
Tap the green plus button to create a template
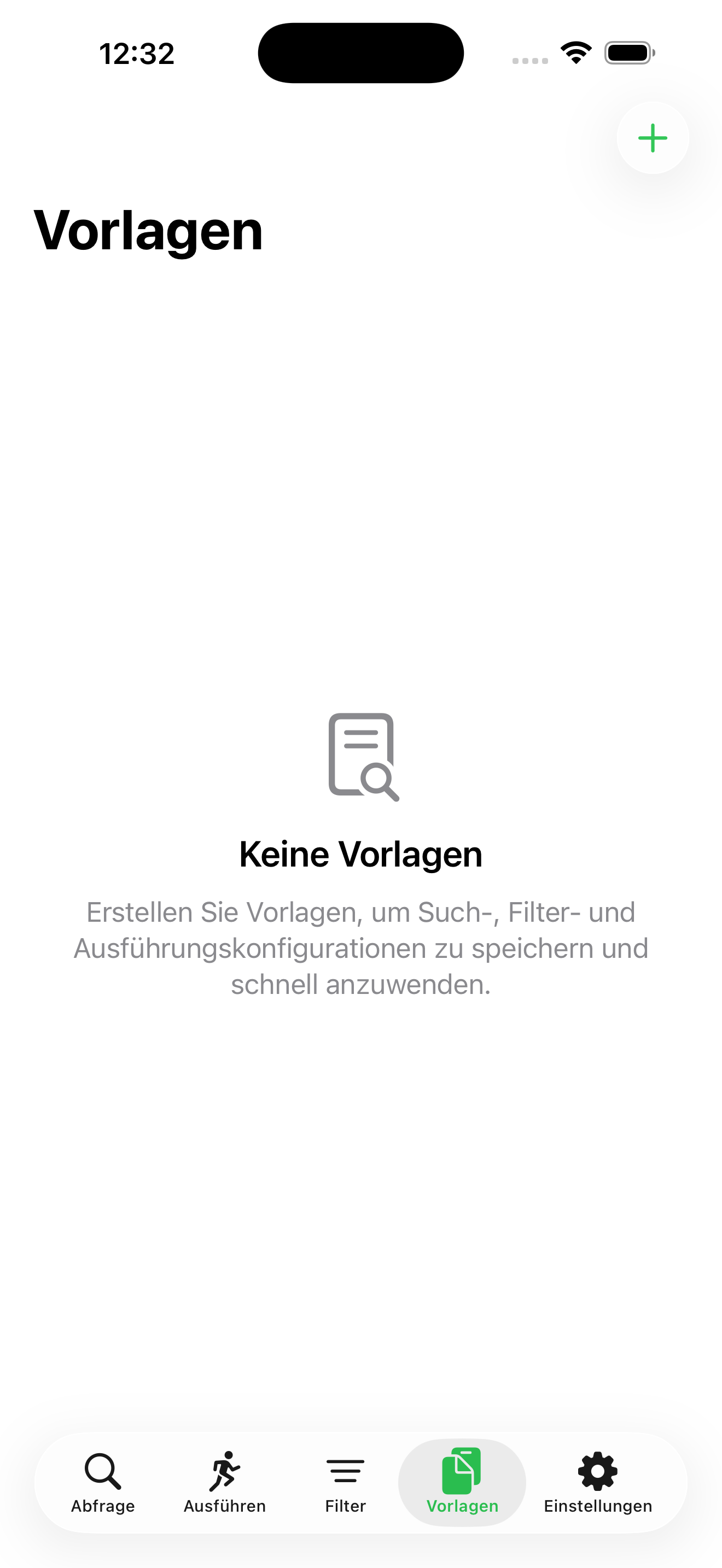pyautogui.click(x=652, y=138)
